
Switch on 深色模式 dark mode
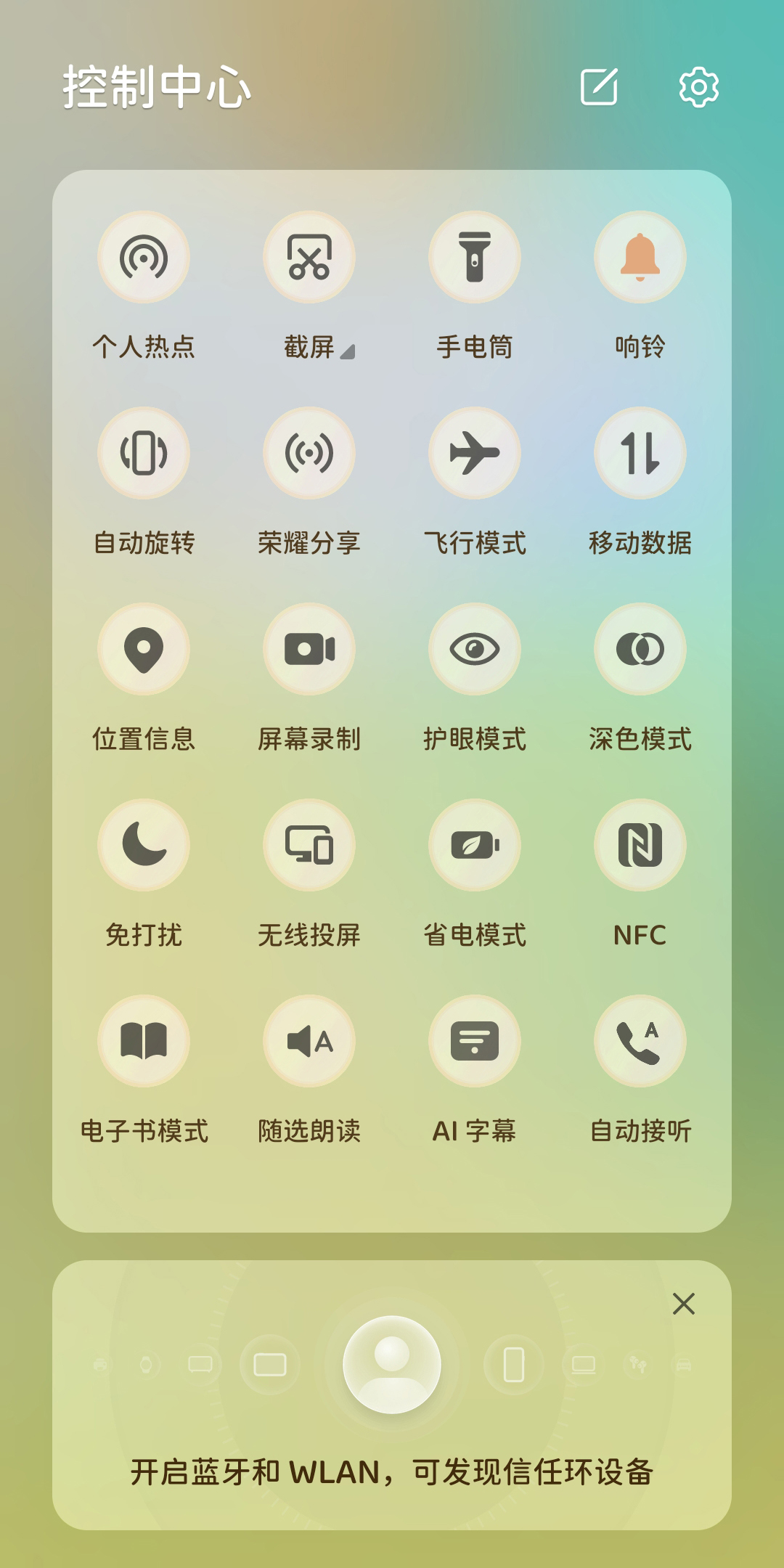coord(640,649)
